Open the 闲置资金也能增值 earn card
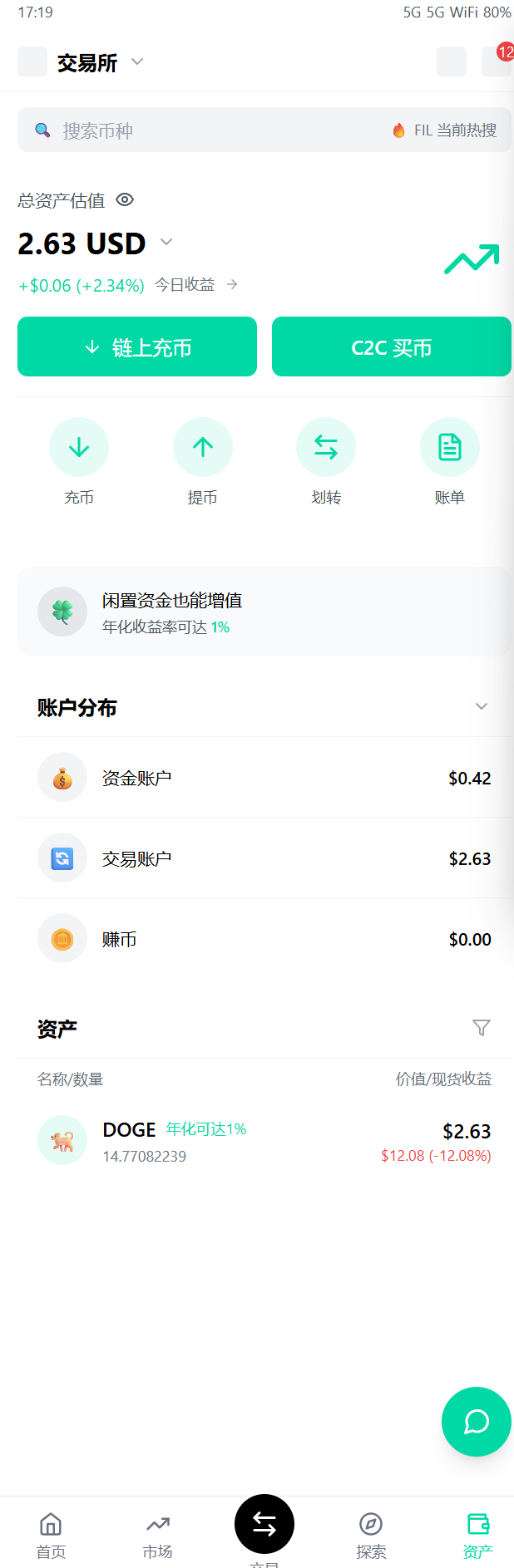514x1568 pixels. pyautogui.click(x=264, y=612)
